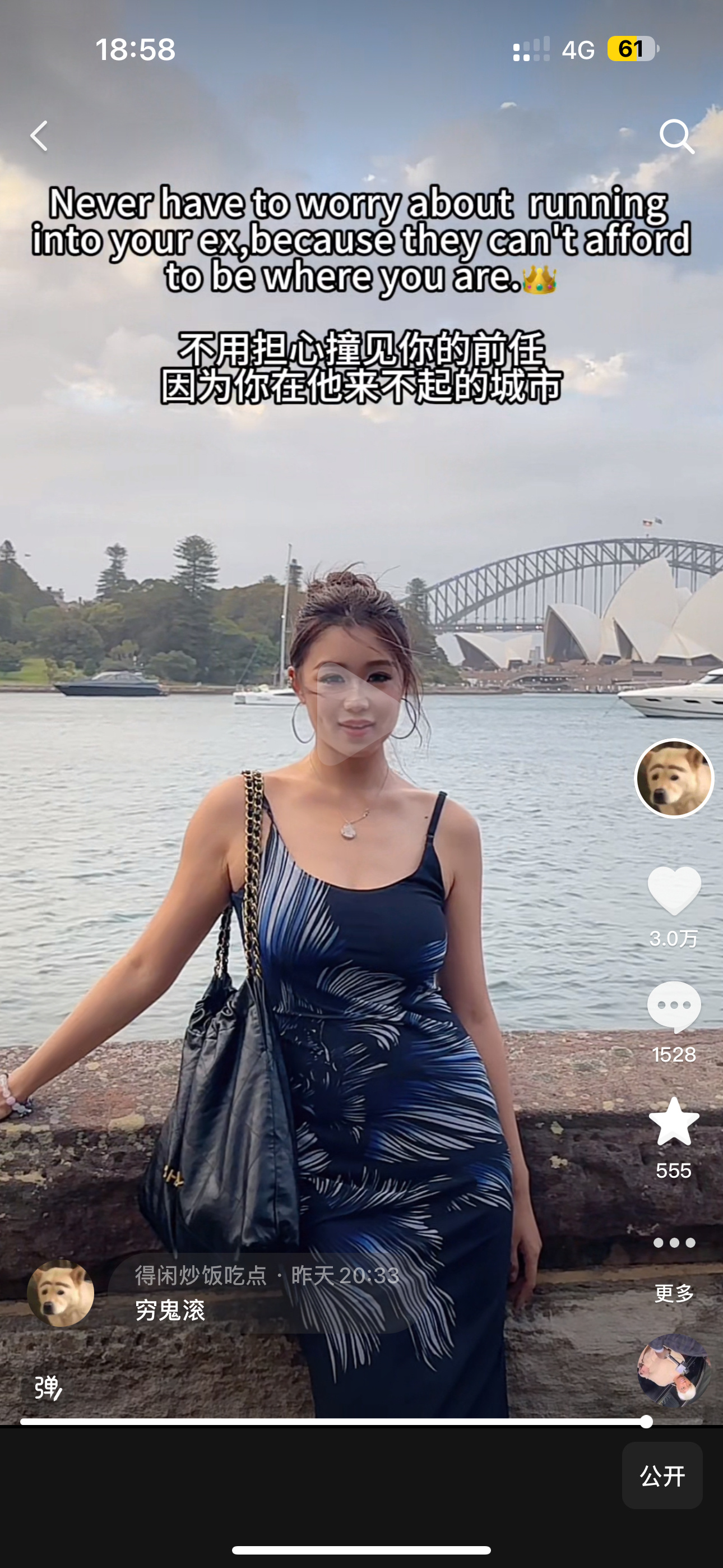This screenshot has width=723, height=1568.
Task: Tap the 公开 visibility button
Action: point(662,1475)
